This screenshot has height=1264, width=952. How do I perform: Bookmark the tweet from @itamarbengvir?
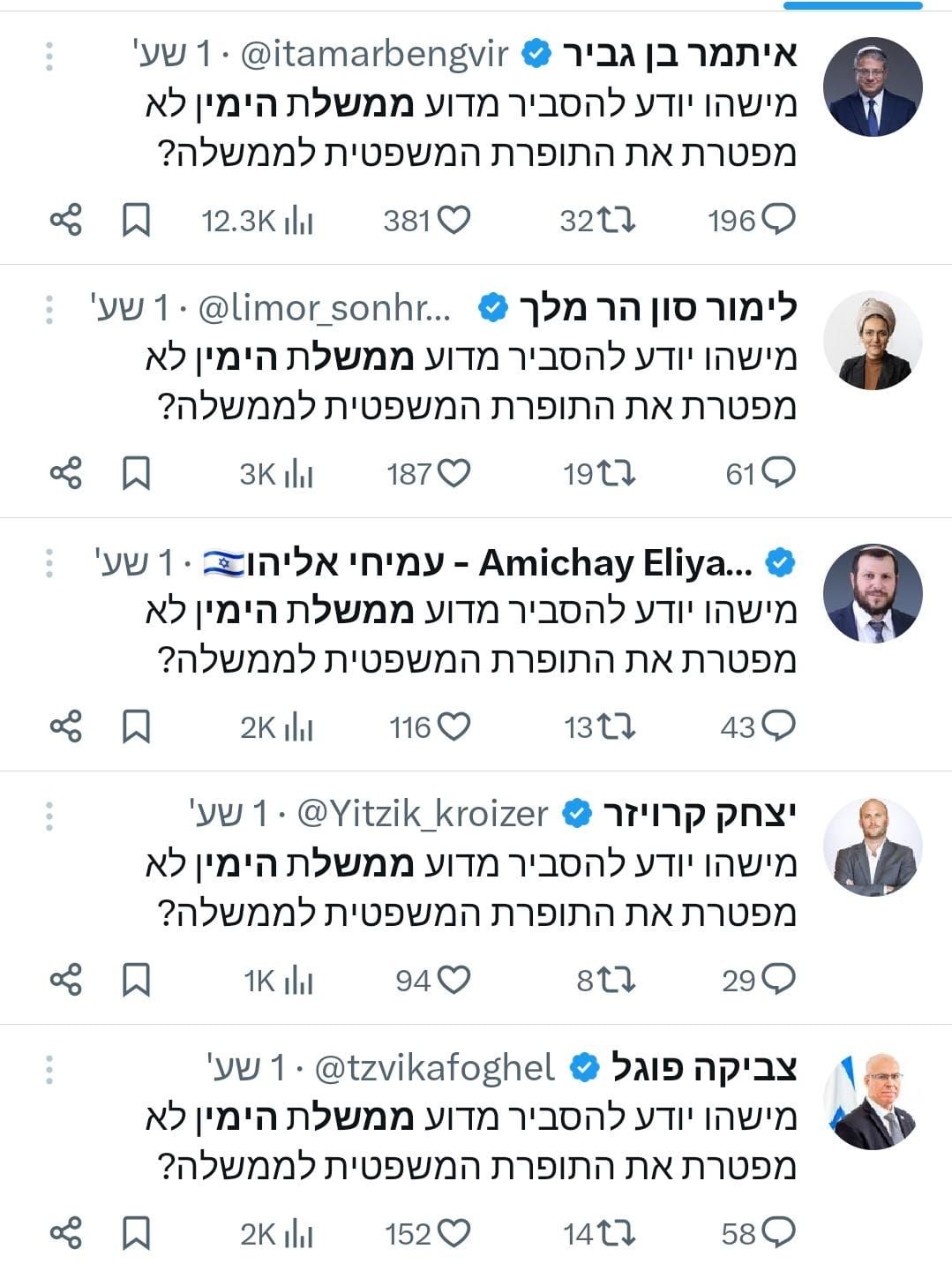tap(136, 220)
